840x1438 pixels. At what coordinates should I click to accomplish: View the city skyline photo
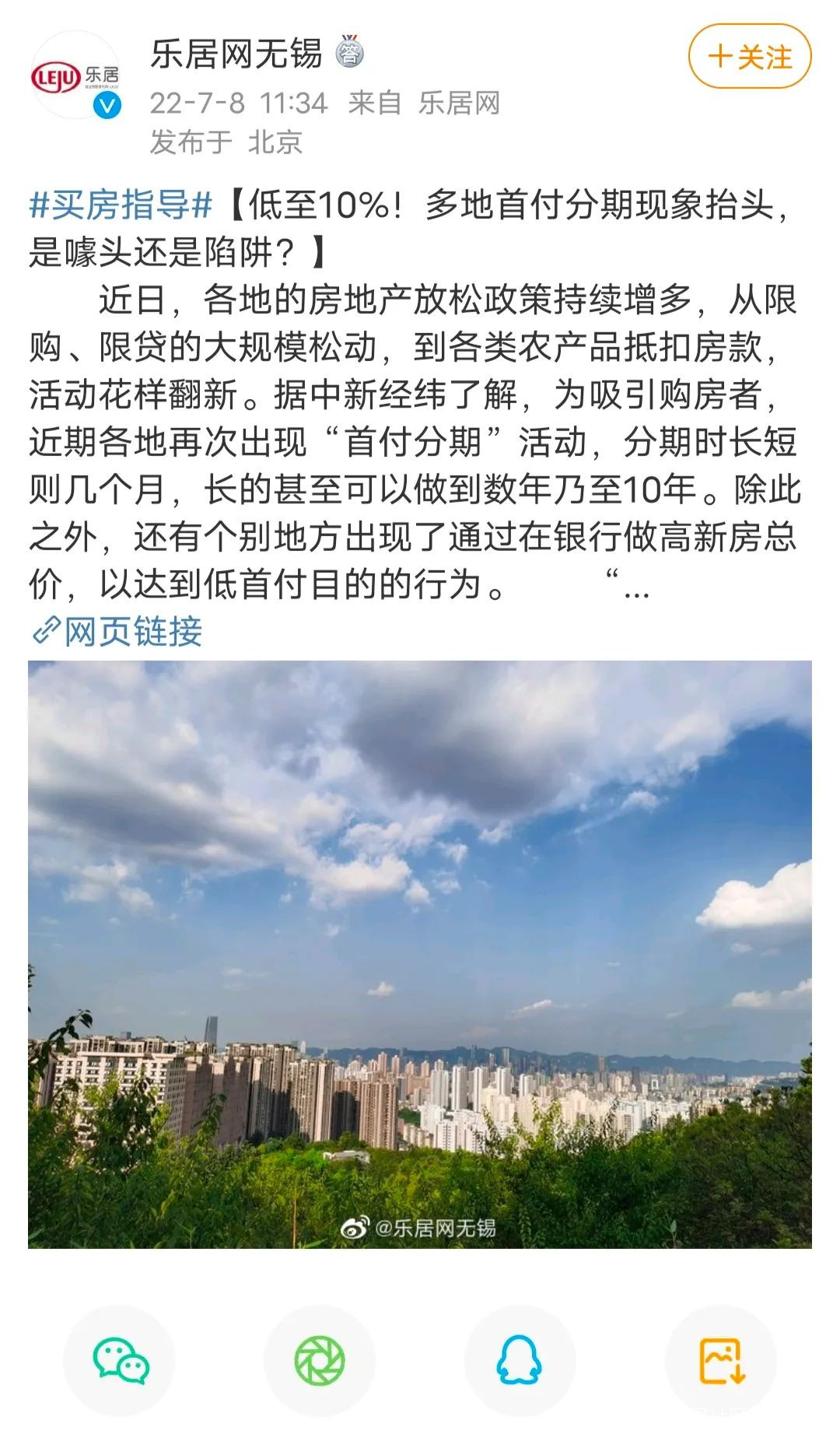(420, 955)
